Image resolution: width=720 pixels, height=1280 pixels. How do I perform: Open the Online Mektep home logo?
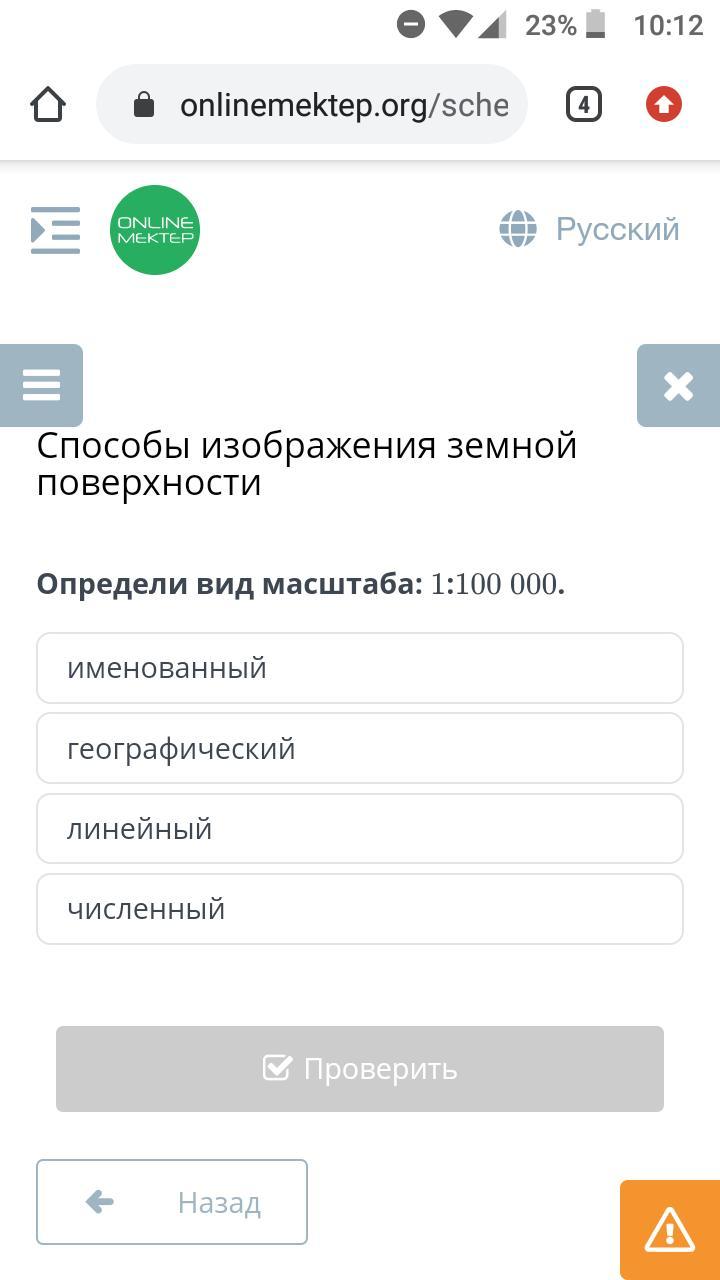pos(155,230)
